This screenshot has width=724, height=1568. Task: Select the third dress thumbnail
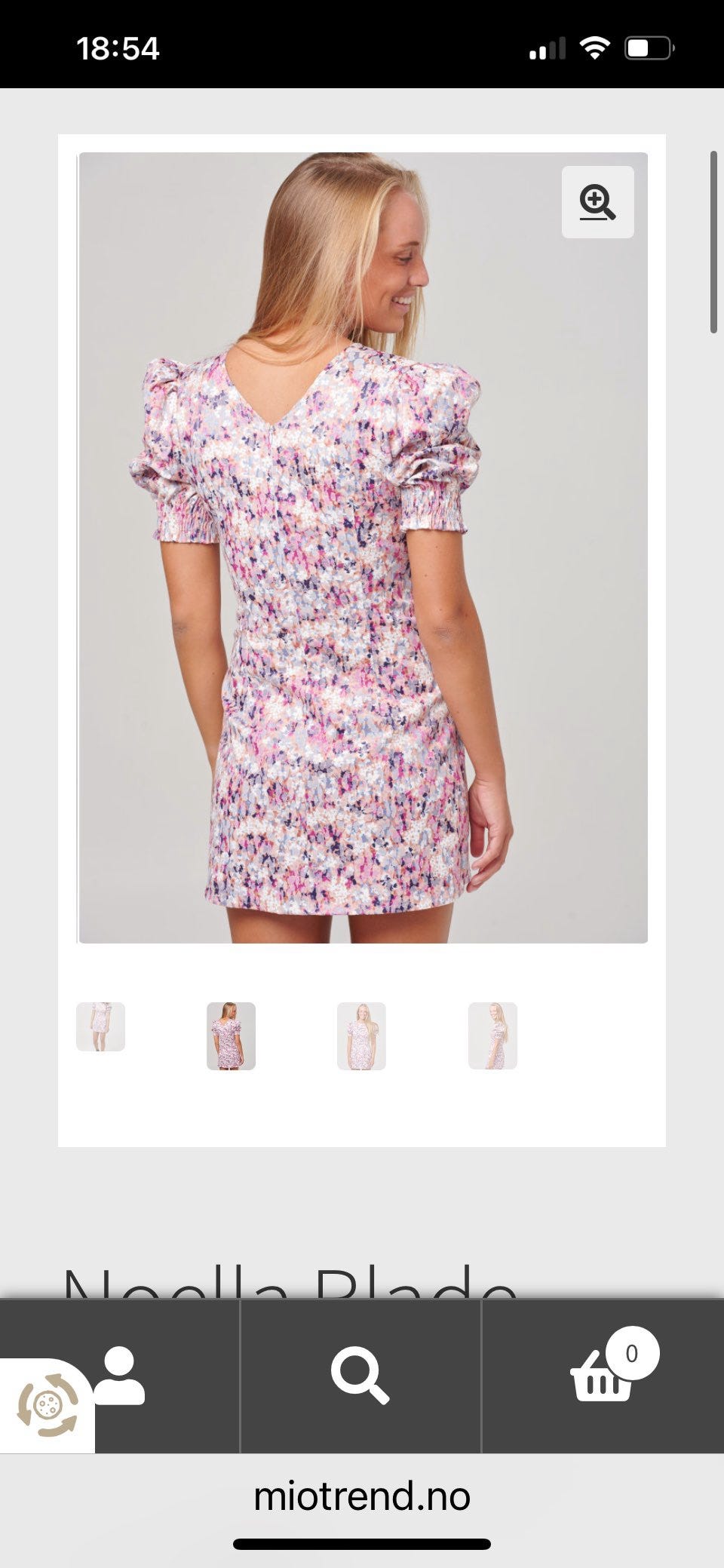(x=361, y=1036)
